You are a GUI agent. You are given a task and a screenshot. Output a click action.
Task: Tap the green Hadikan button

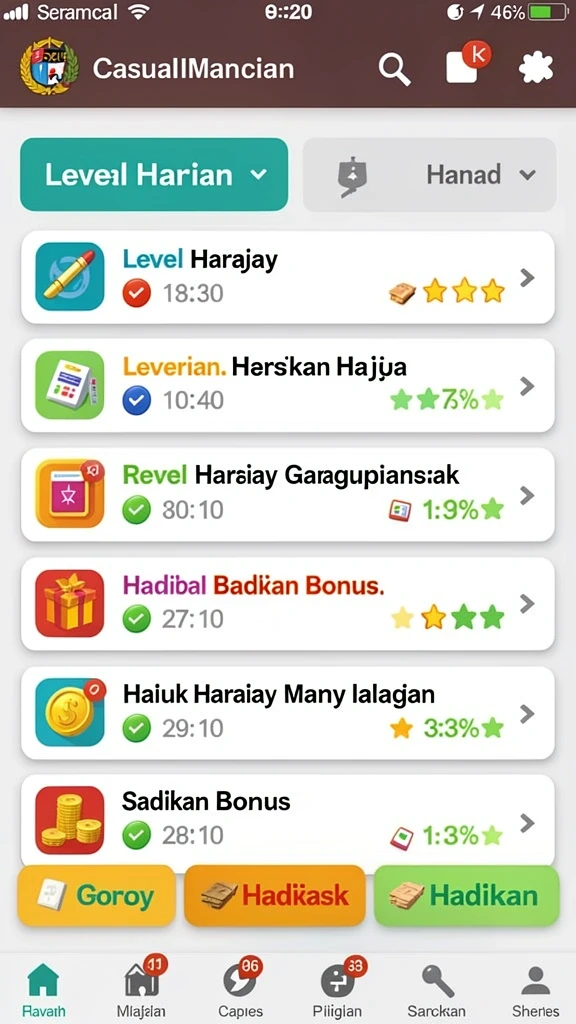[466, 895]
